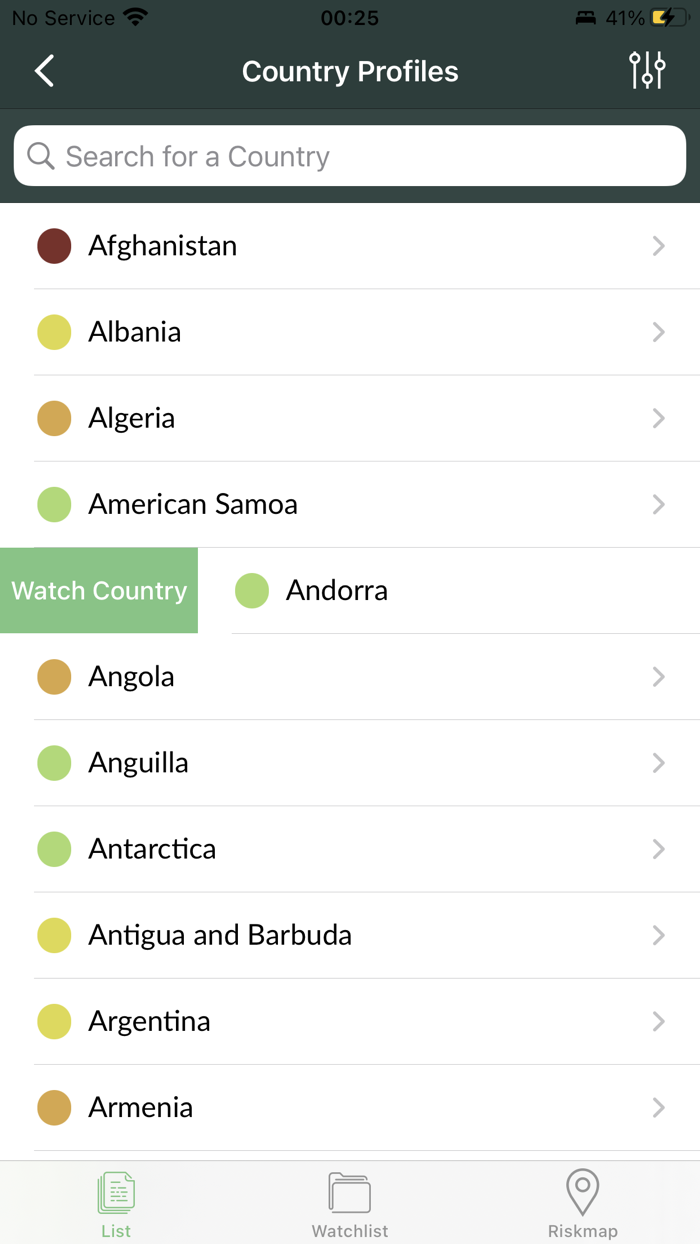Go back using the header arrow
Screen dimensions: 700x1244
coord(44,71)
